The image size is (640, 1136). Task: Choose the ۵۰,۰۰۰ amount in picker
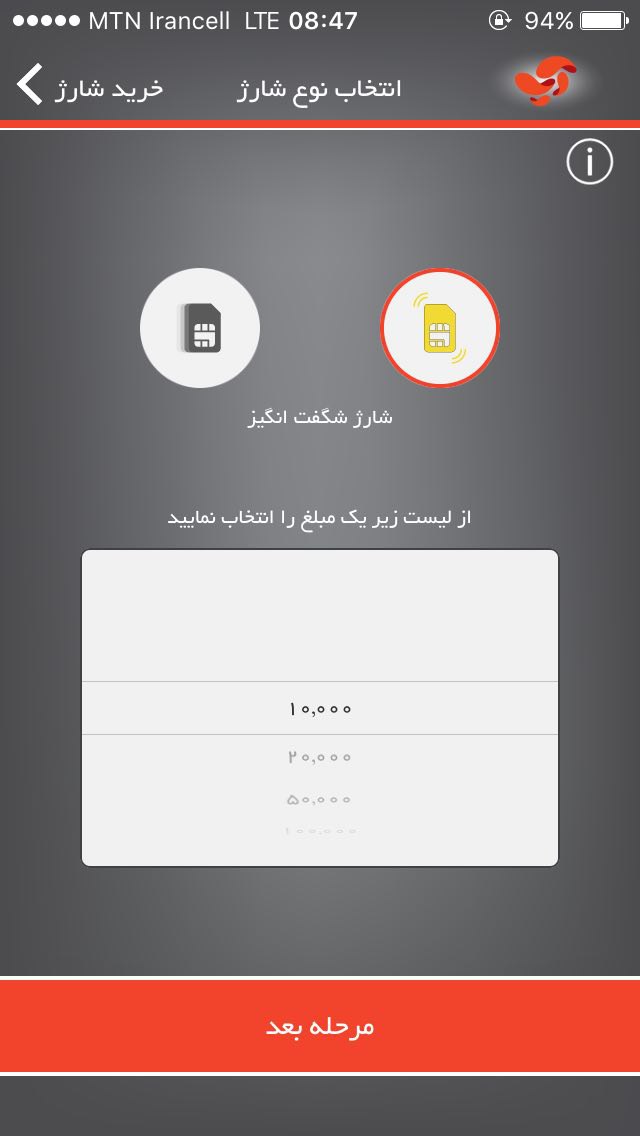click(320, 800)
